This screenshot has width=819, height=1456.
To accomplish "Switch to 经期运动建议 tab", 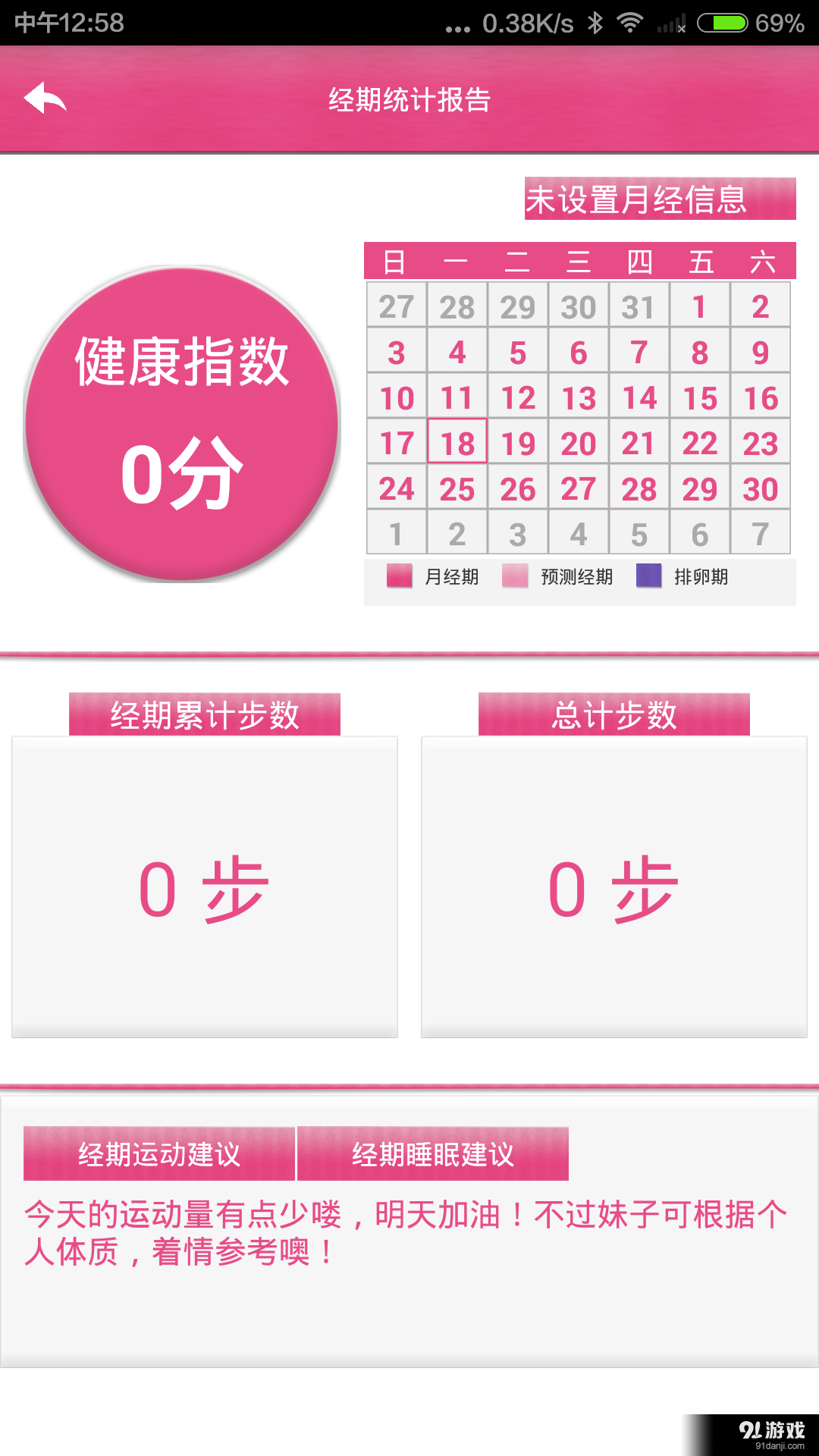I will (159, 1154).
